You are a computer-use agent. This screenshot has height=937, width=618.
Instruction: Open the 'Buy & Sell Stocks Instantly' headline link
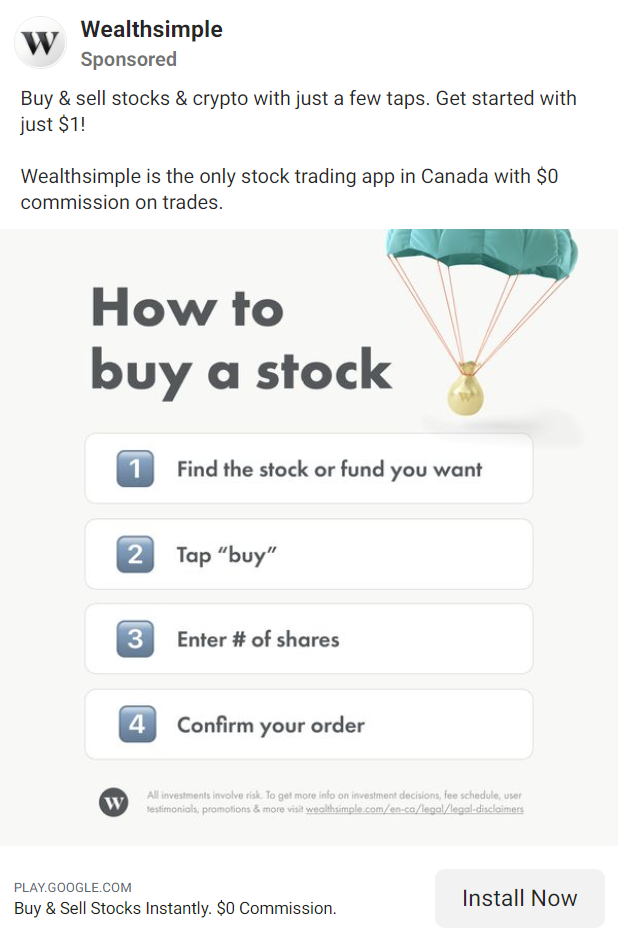(x=175, y=909)
